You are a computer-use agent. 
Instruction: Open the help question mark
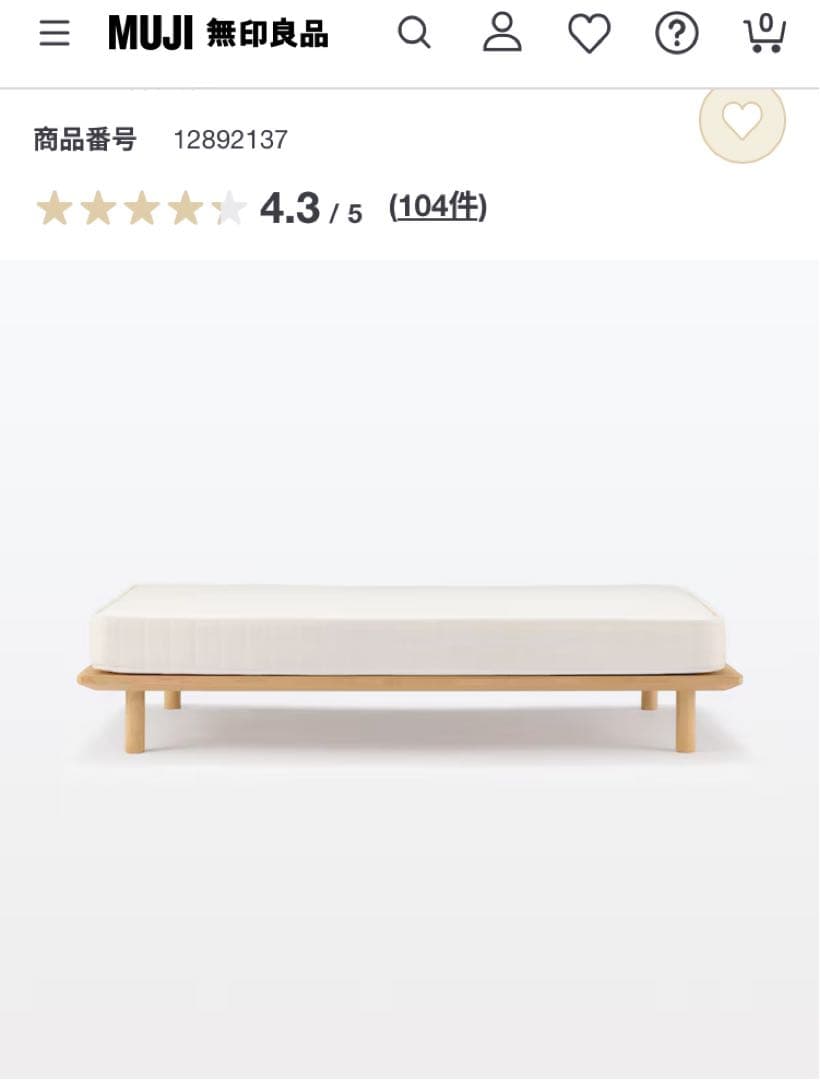tap(677, 34)
